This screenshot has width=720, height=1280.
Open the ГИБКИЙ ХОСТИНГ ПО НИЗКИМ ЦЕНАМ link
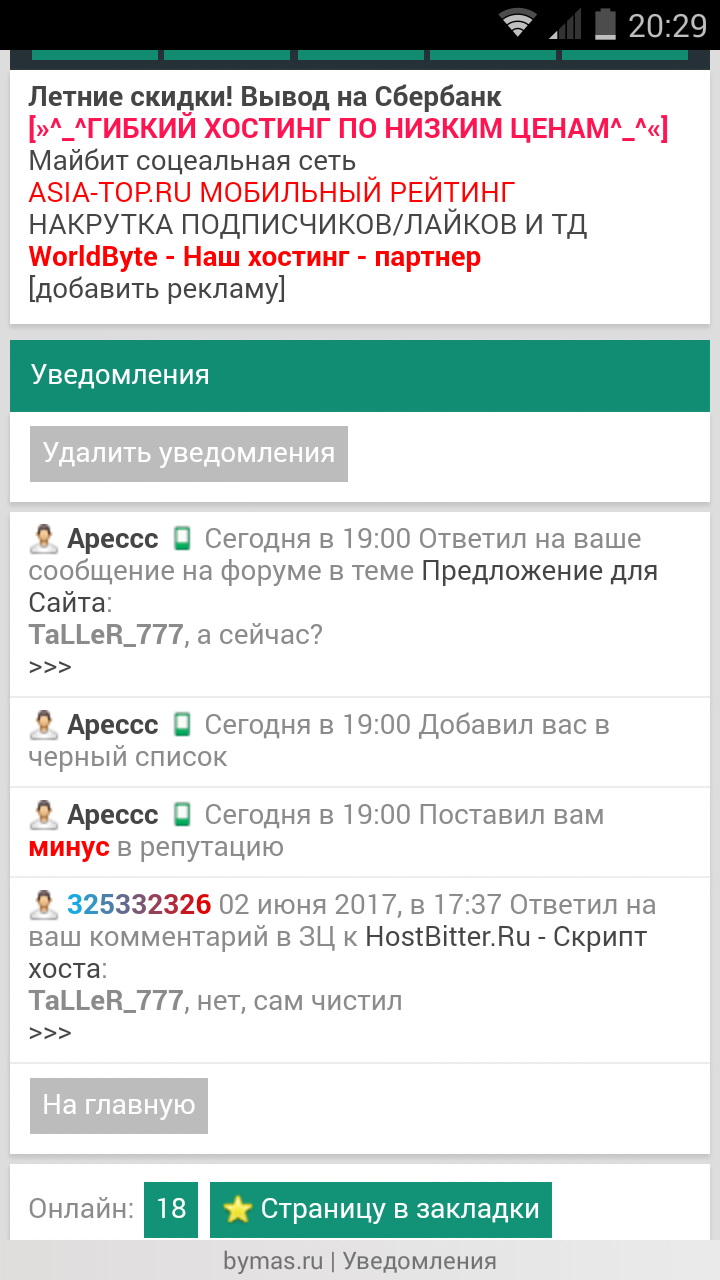348,129
